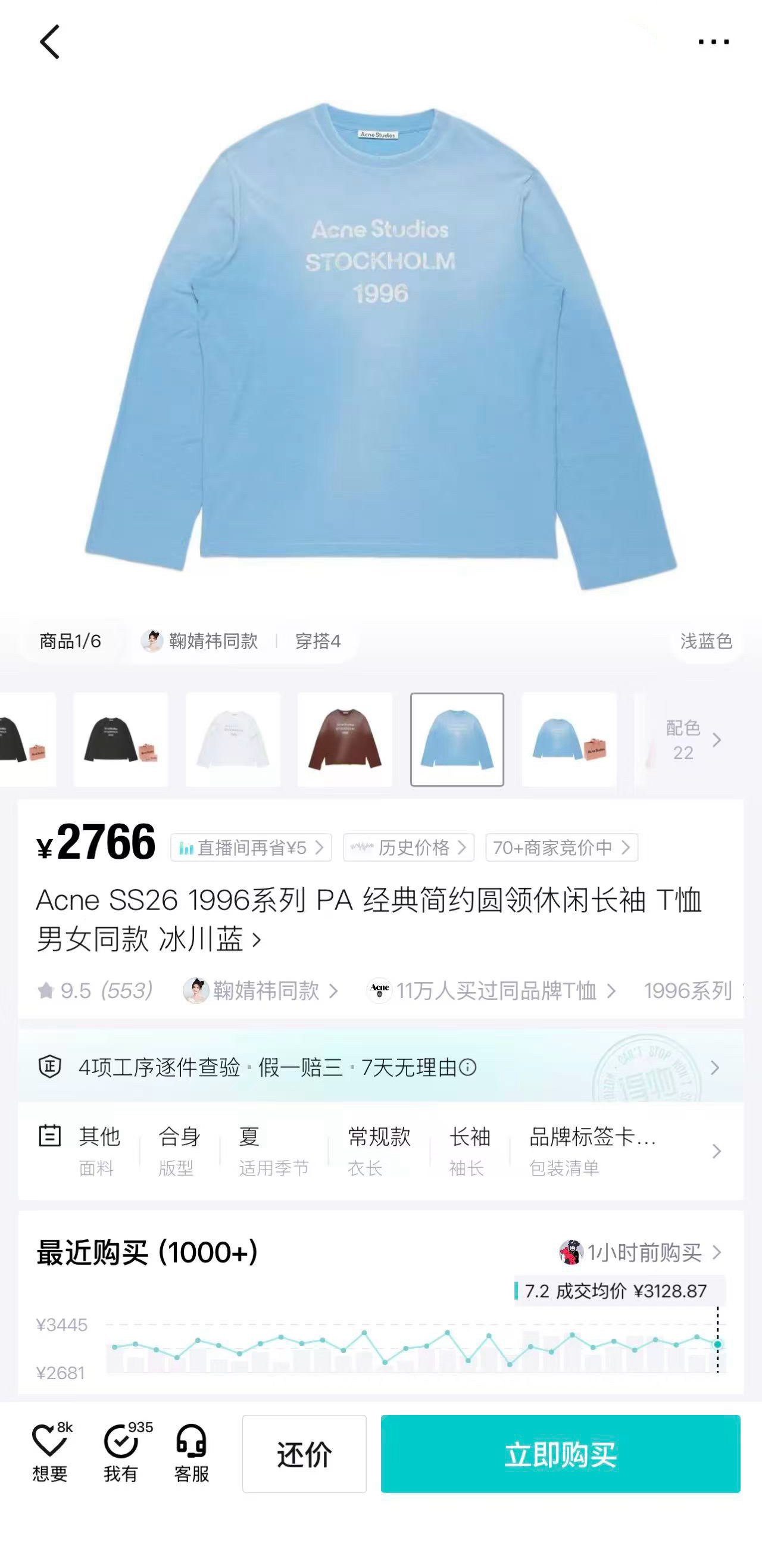Open the authenticity guarantee banner

(x=381, y=1067)
